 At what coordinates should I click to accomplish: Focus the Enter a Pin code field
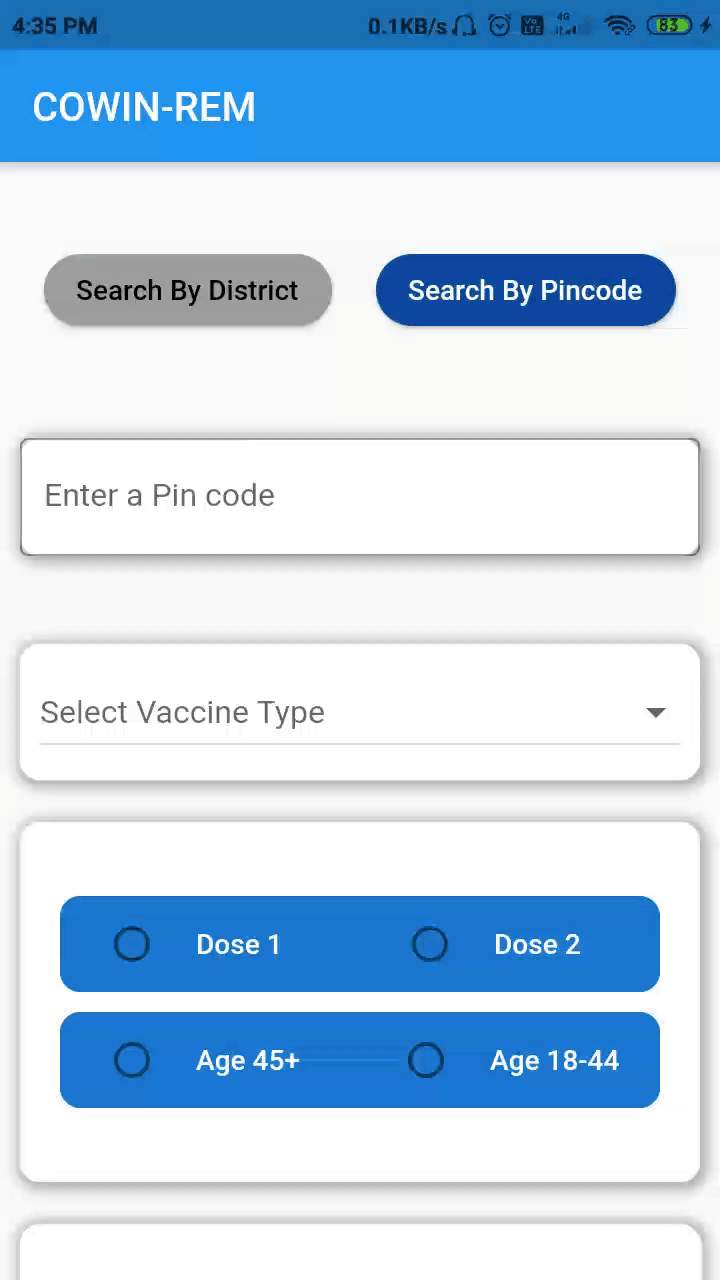360,496
